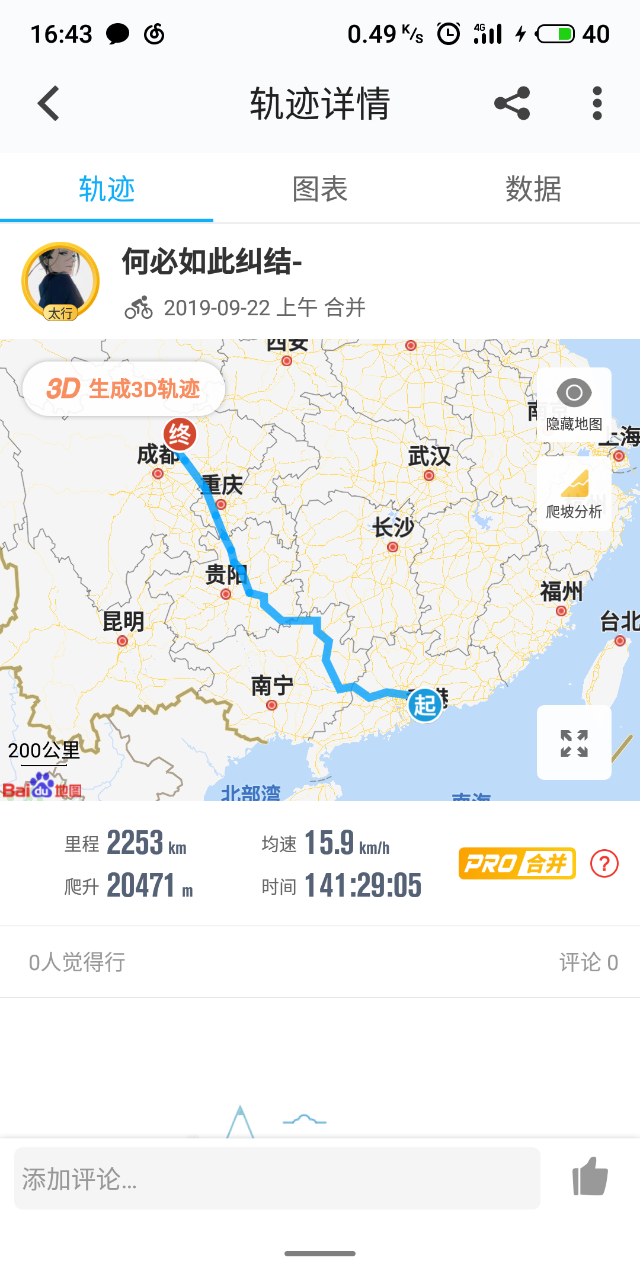Expand the map to fullscreen

point(574,743)
